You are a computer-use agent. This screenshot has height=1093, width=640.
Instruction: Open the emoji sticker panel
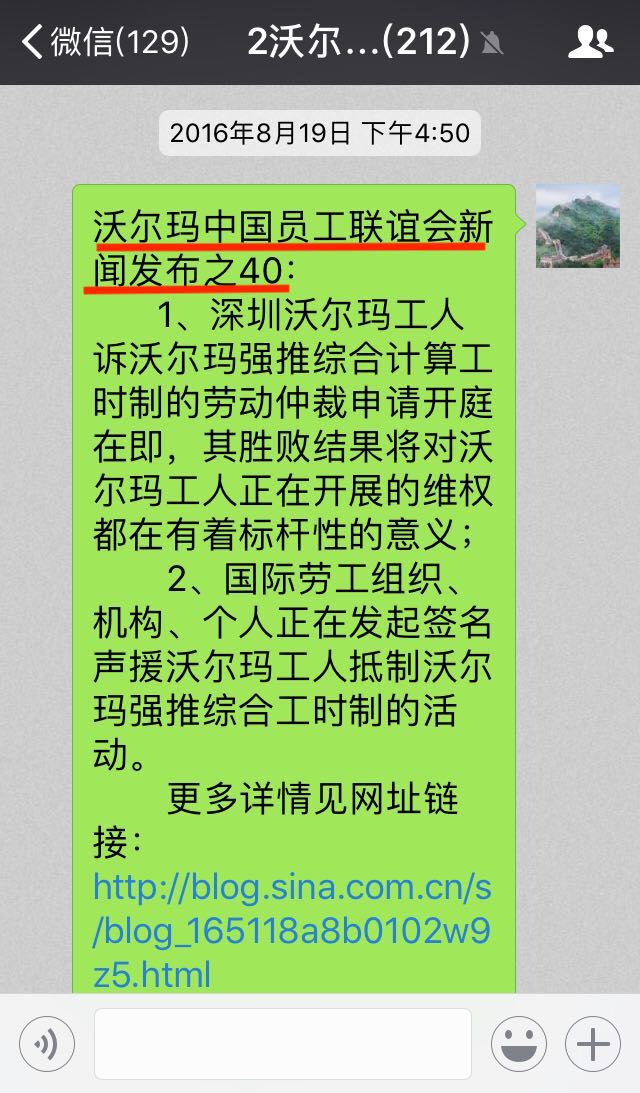click(519, 1044)
